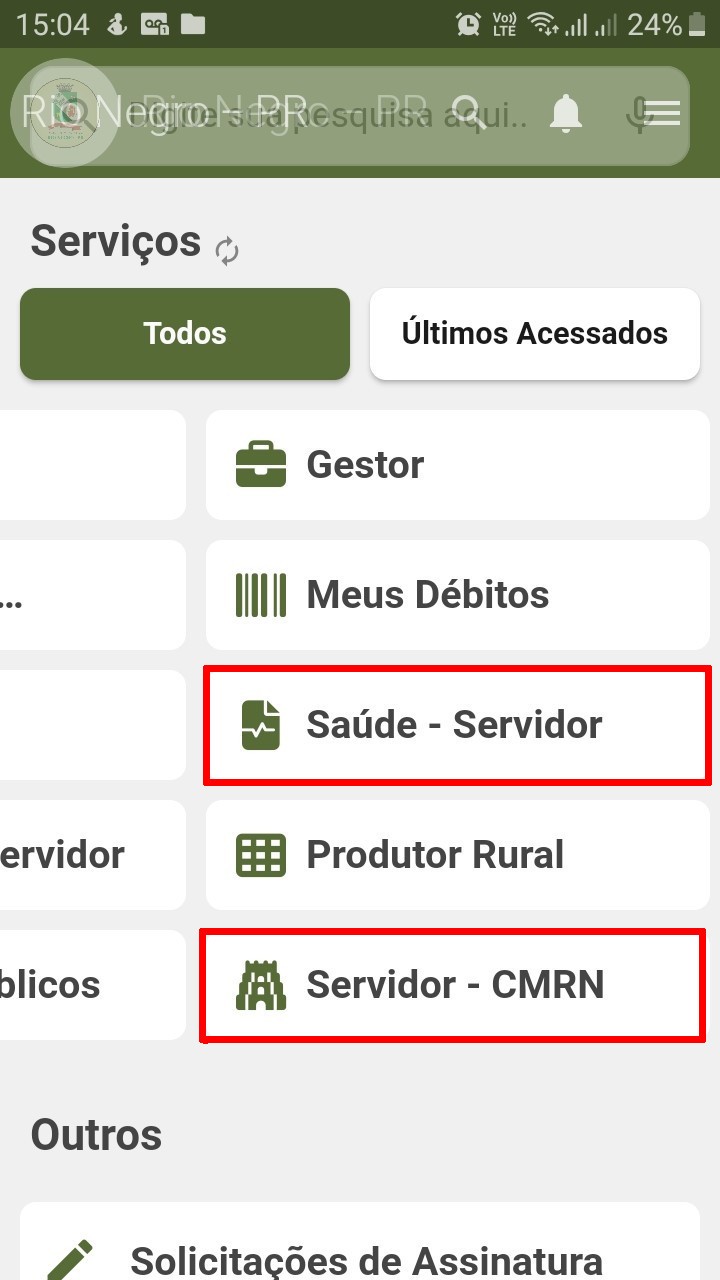Open the Gestor service
The width and height of the screenshot is (720, 1280).
coord(458,465)
